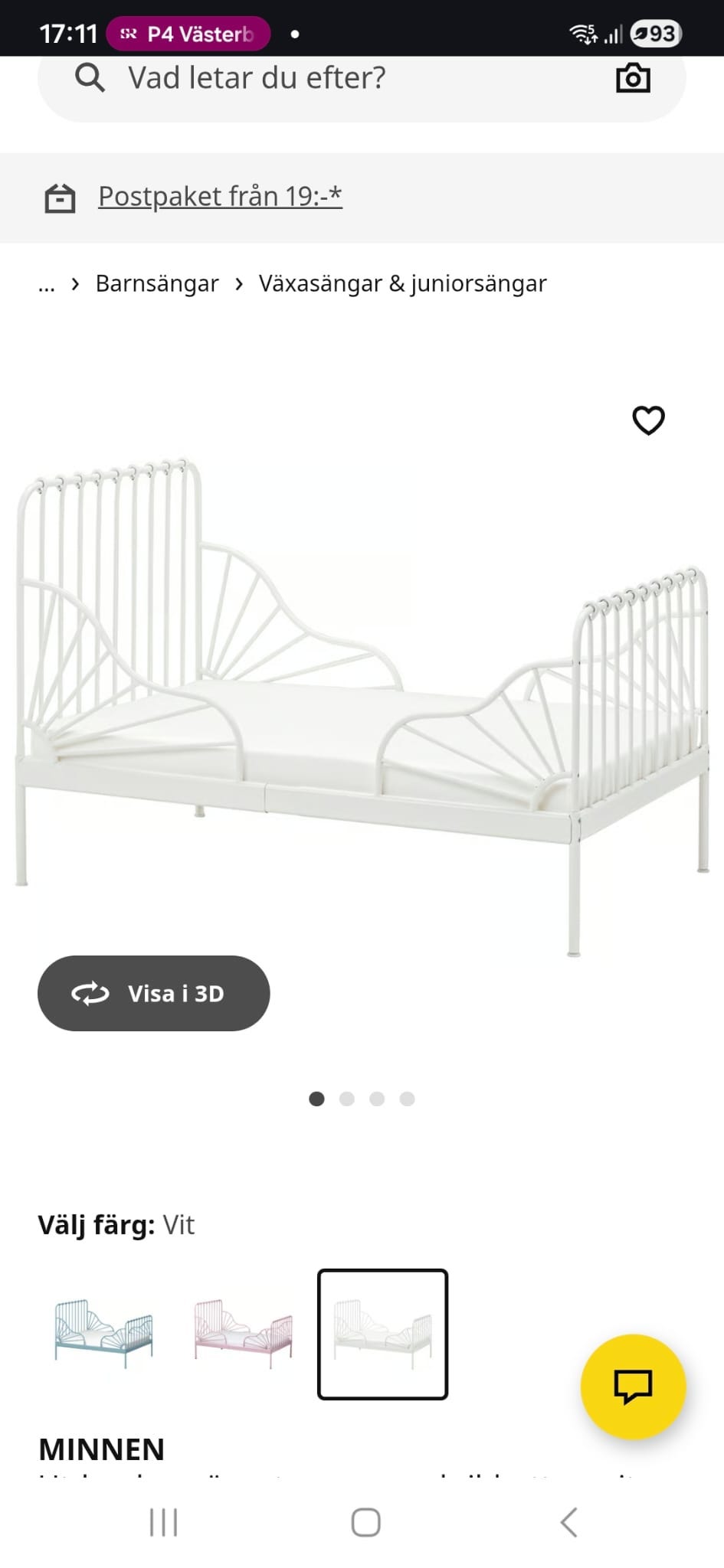Open the yellow chat button
Screen dimensions: 724x1568
point(633,1386)
